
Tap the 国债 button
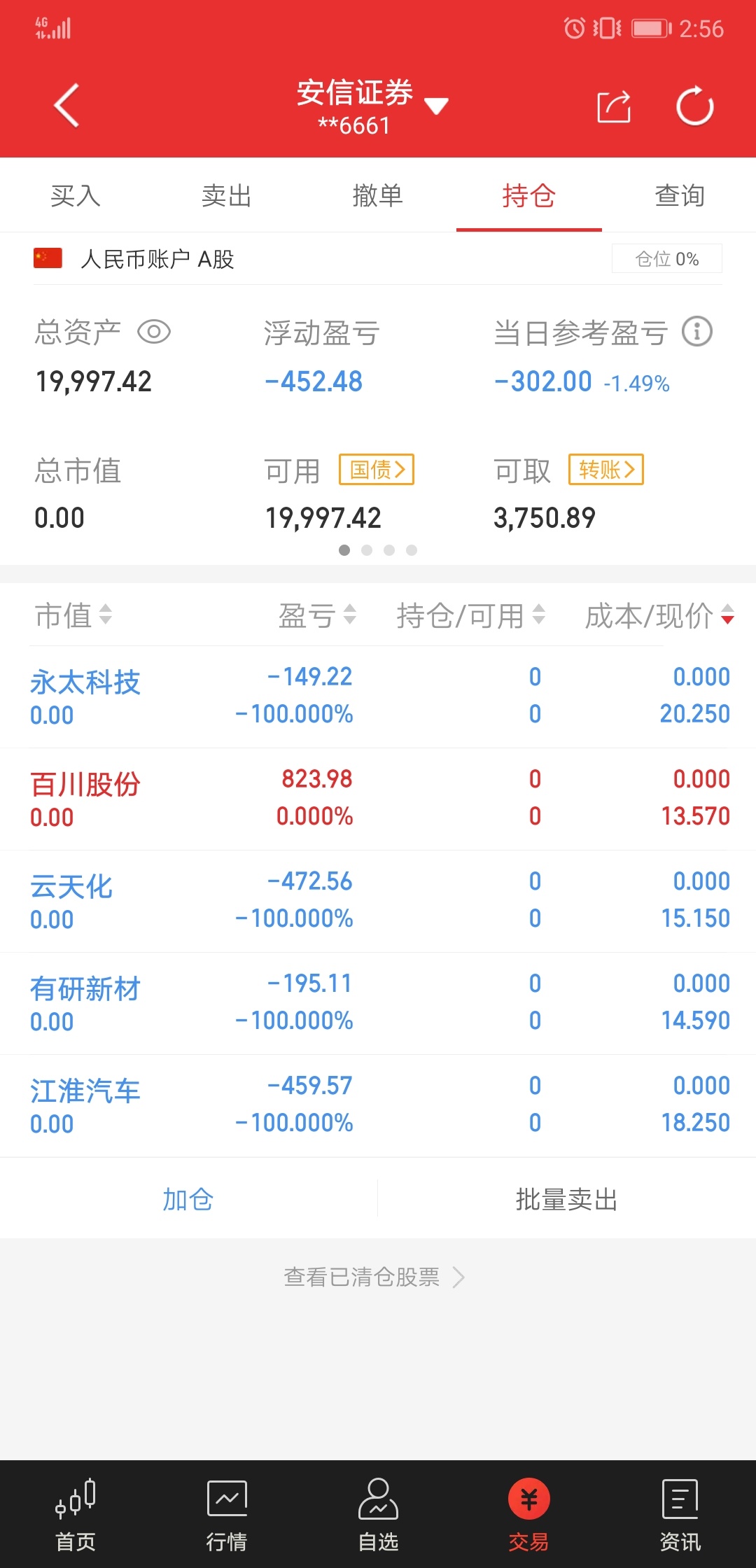coord(377,469)
